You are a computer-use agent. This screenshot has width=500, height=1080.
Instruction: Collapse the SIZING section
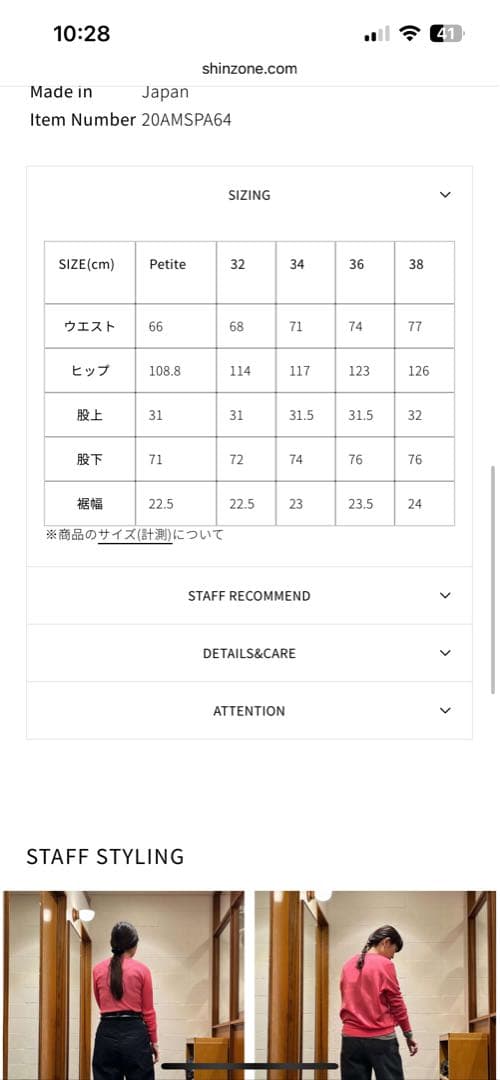point(249,195)
